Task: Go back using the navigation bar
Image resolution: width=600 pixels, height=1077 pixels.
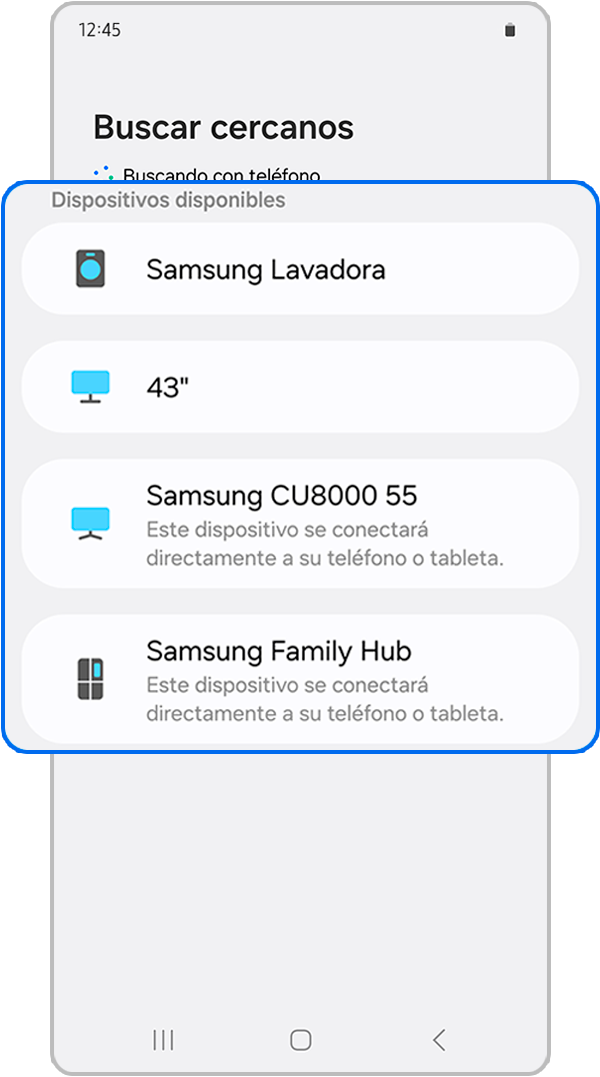Action: point(438,1040)
